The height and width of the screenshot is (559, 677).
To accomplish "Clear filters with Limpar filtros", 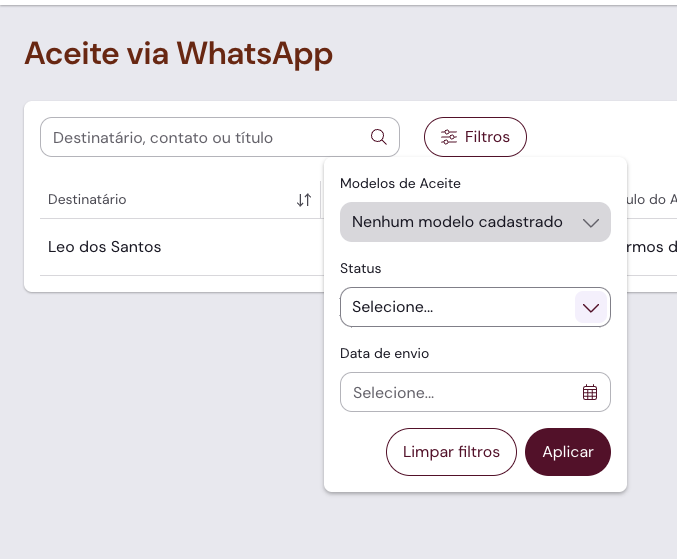I will 451,452.
